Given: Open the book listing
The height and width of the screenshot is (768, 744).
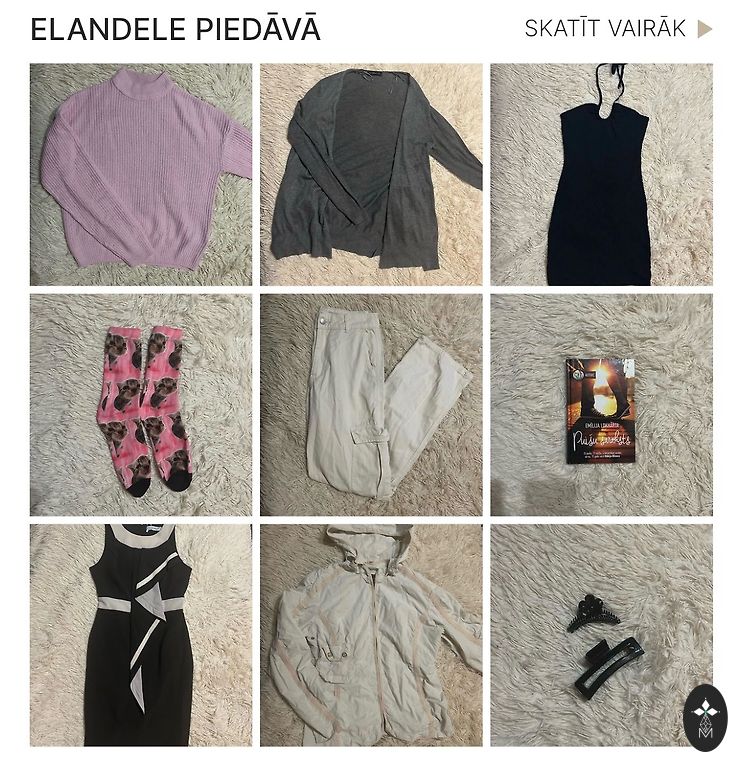Looking at the screenshot, I should click(x=601, y=405).
